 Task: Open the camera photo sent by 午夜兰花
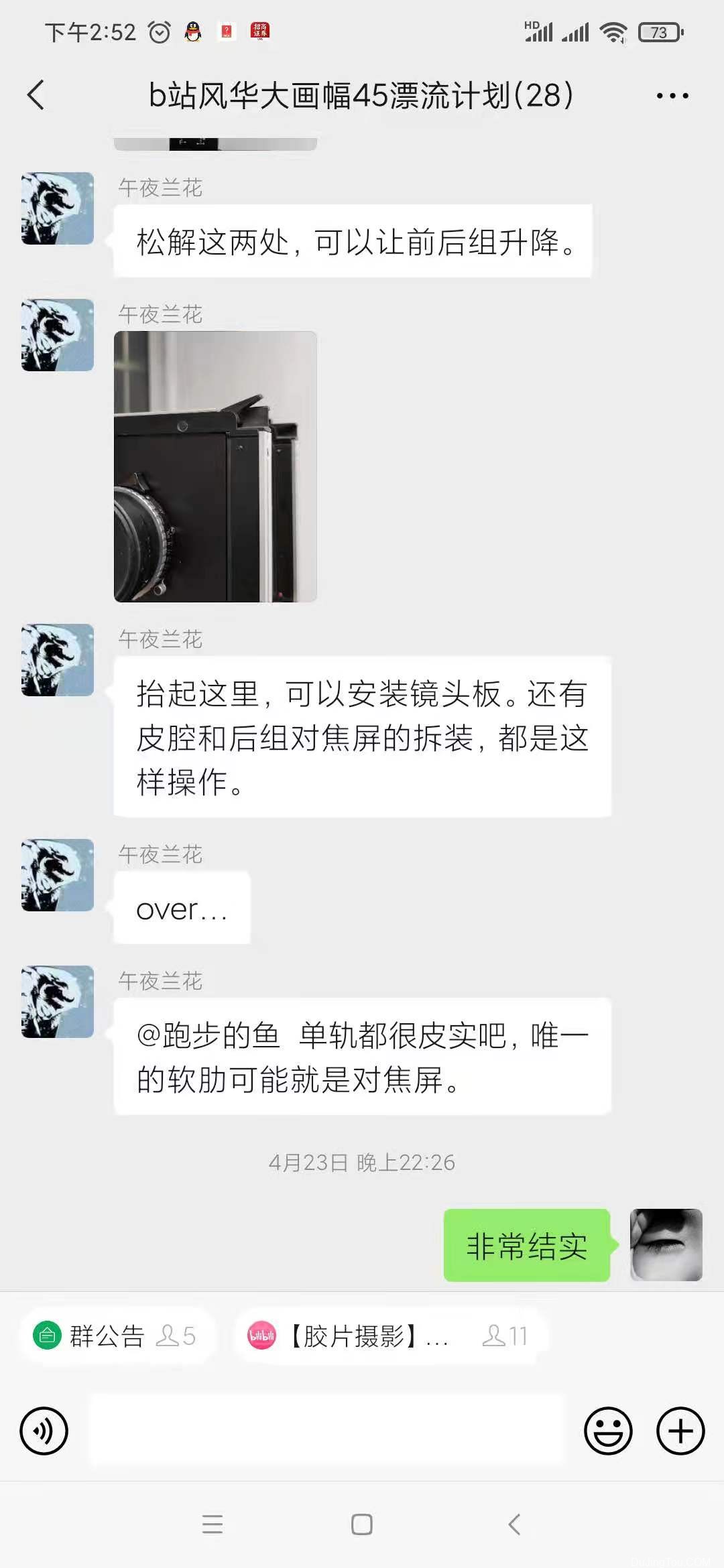215,466
